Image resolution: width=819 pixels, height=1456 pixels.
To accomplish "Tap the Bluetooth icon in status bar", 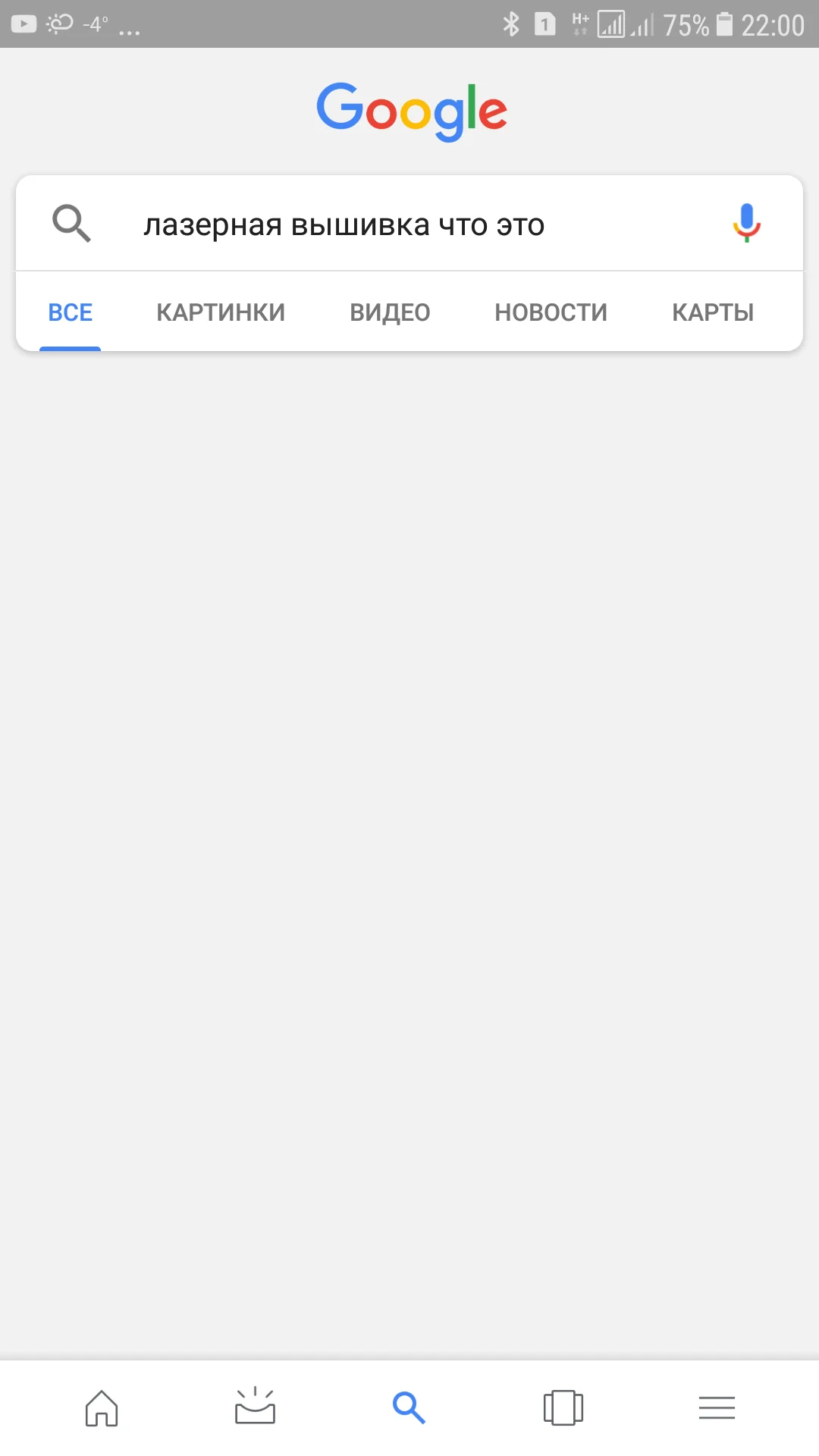I will tap(510, 24).
